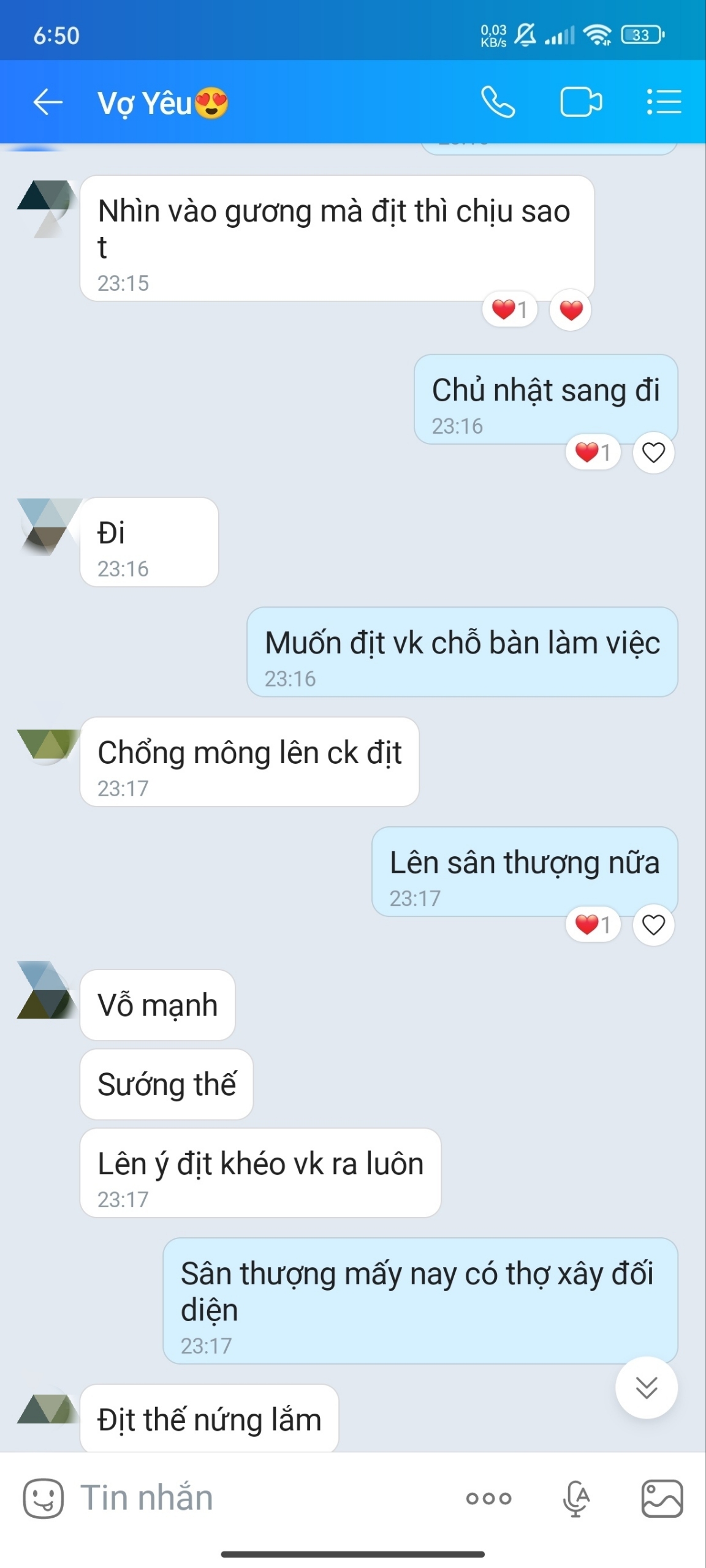Open the sticker and emoji picker
Viewport: 706px width, 1568px height.
pos(43,1498)
